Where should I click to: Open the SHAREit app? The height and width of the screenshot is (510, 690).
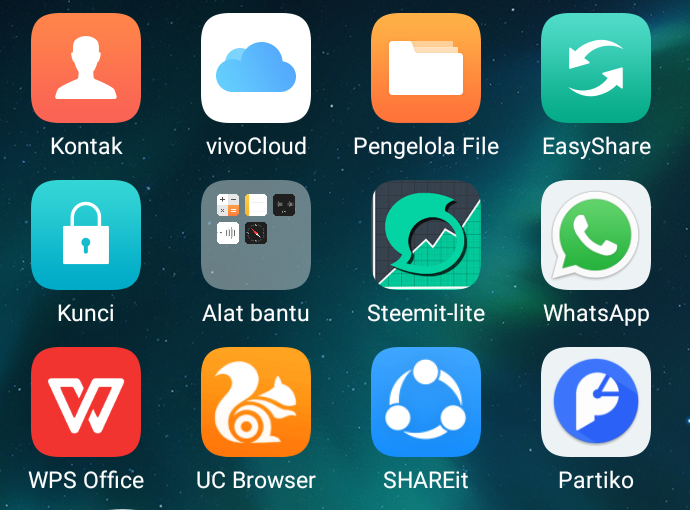426,402
